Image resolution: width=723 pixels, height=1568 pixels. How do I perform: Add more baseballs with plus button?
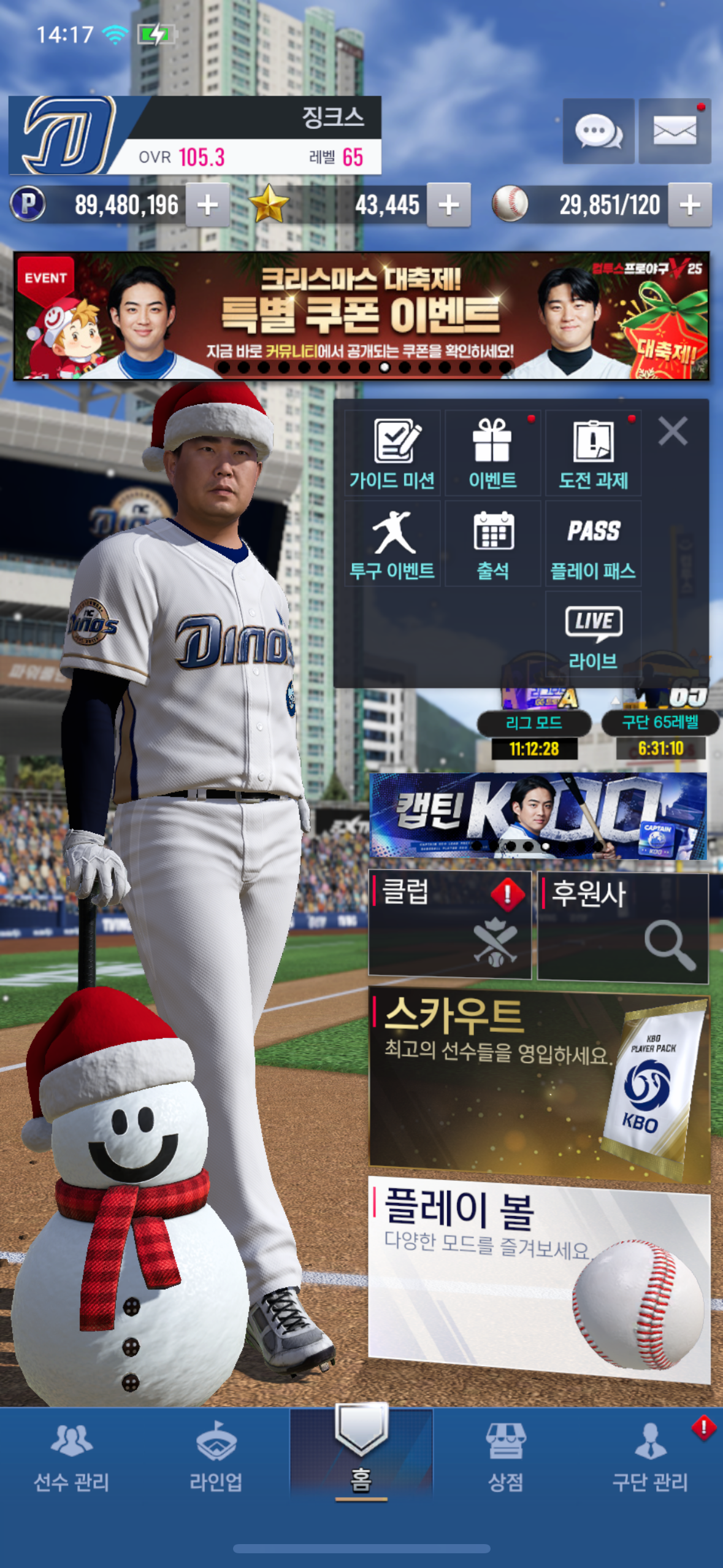coord(689,205)
